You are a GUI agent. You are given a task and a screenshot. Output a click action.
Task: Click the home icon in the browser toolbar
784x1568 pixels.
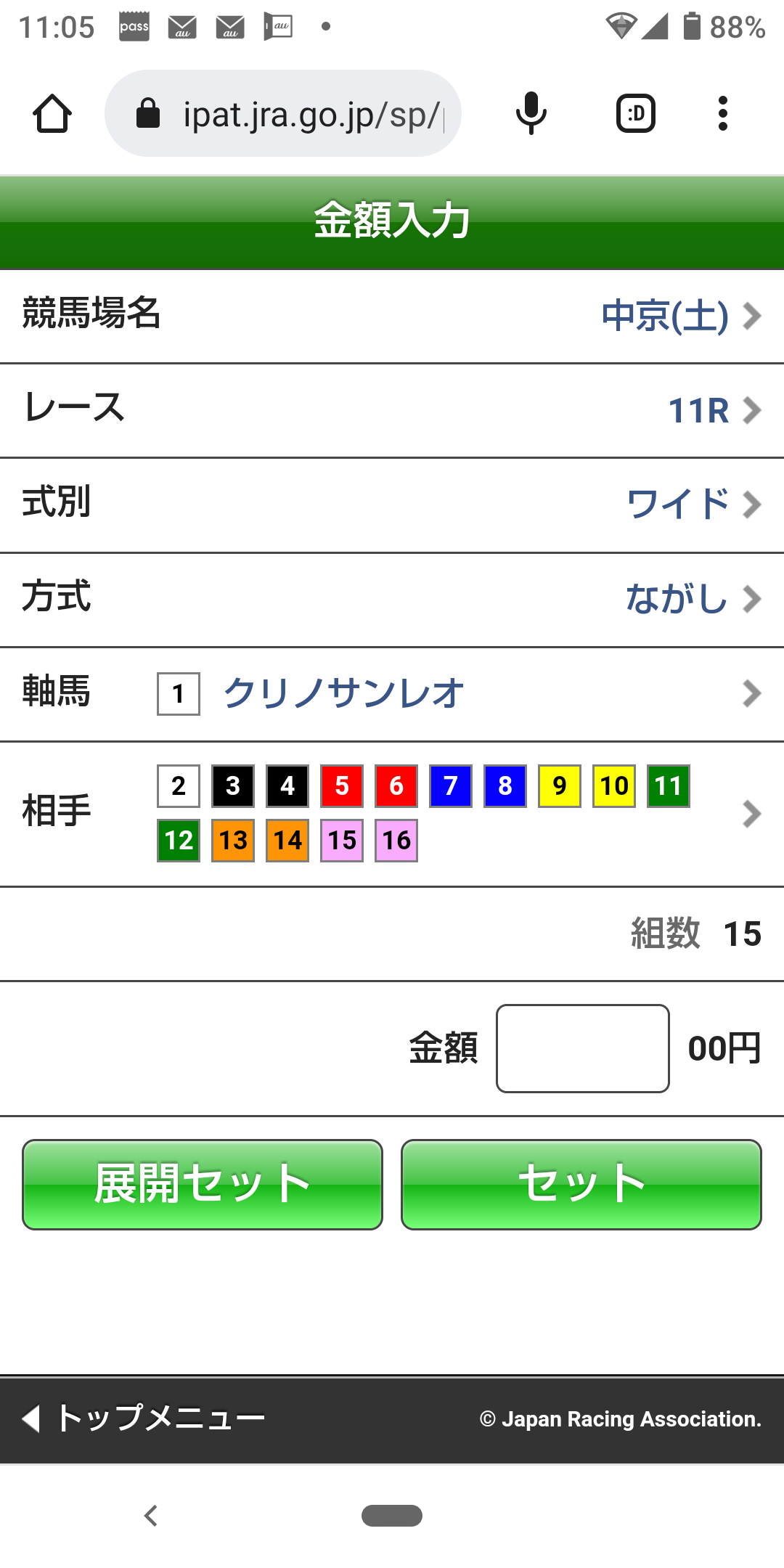tap(52, 113)
